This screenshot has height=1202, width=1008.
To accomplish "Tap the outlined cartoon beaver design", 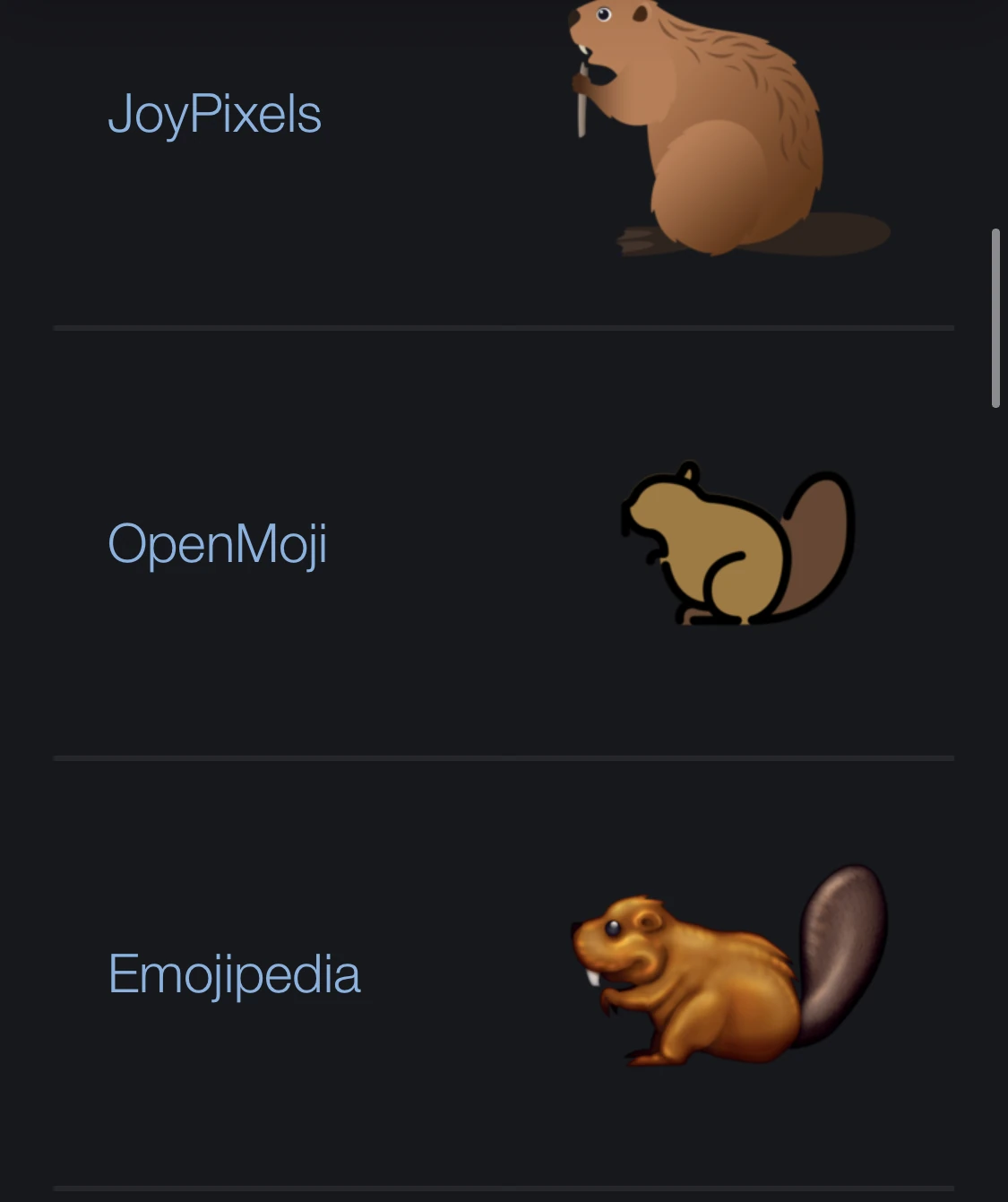I will (x=735, y=542).
